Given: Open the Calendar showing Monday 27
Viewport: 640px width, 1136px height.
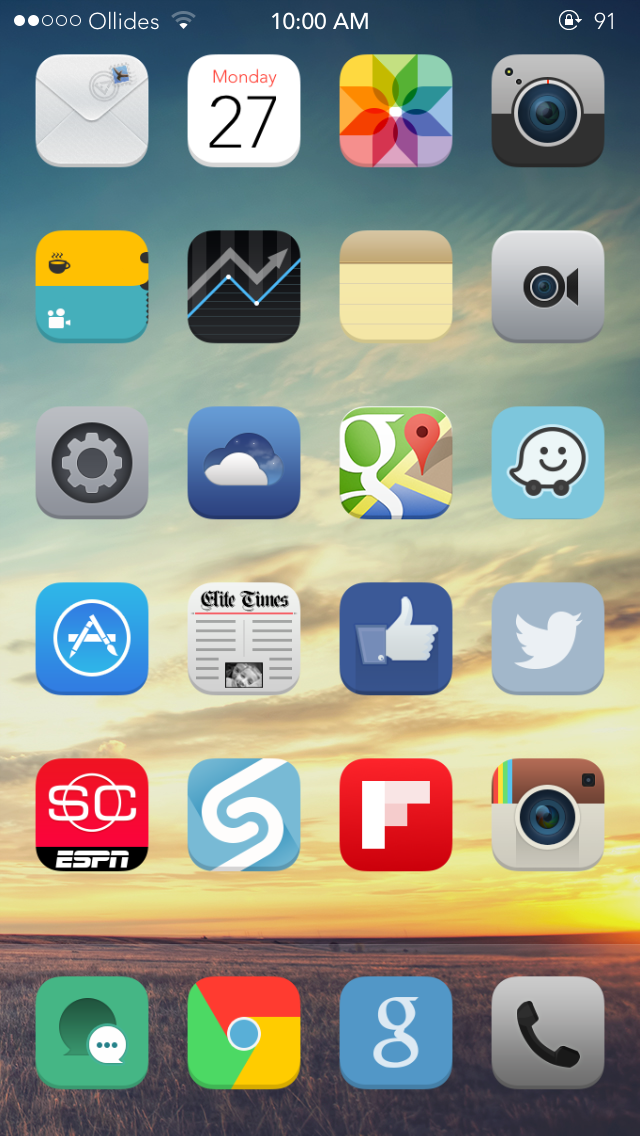Looking at the screenshot, I should 244,111.
